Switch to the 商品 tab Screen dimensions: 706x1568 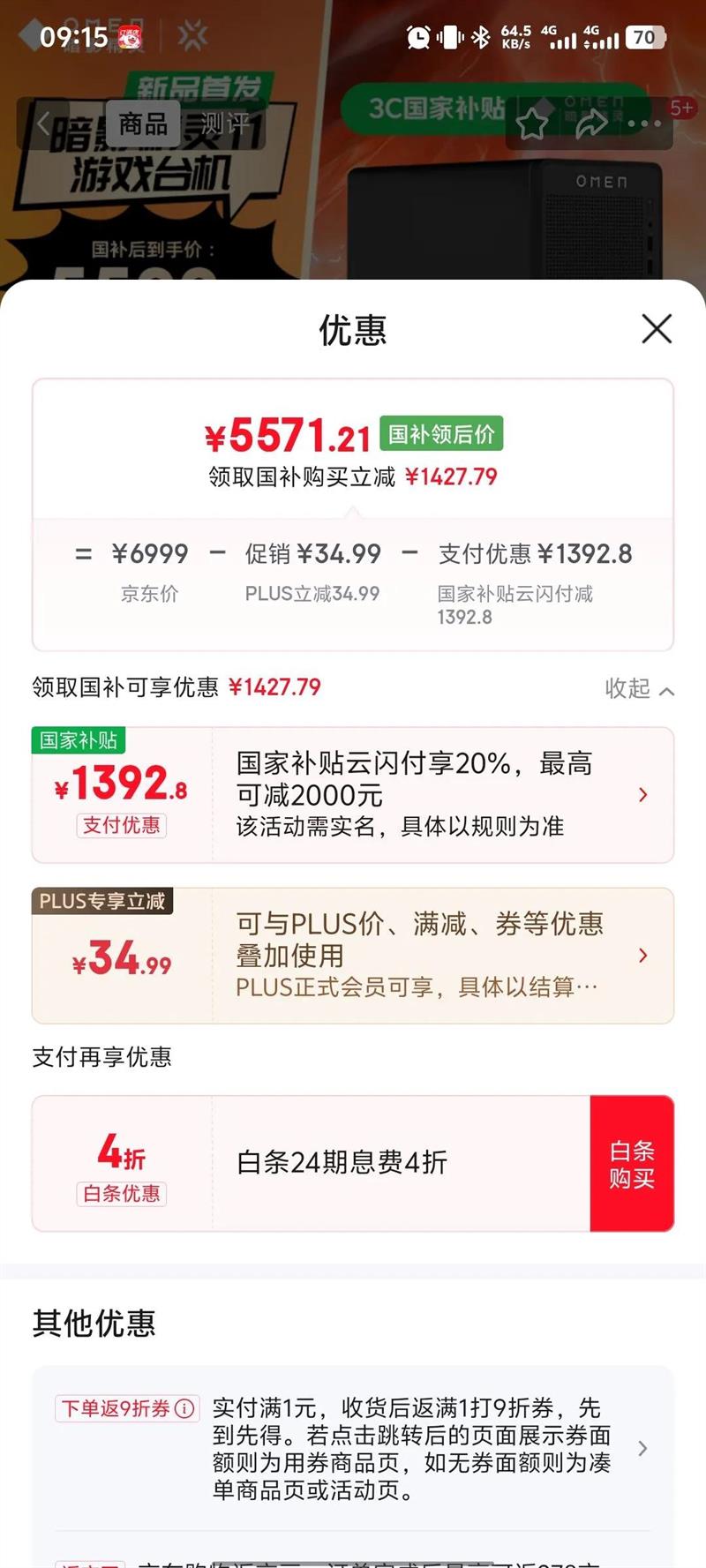coord(143,124)
